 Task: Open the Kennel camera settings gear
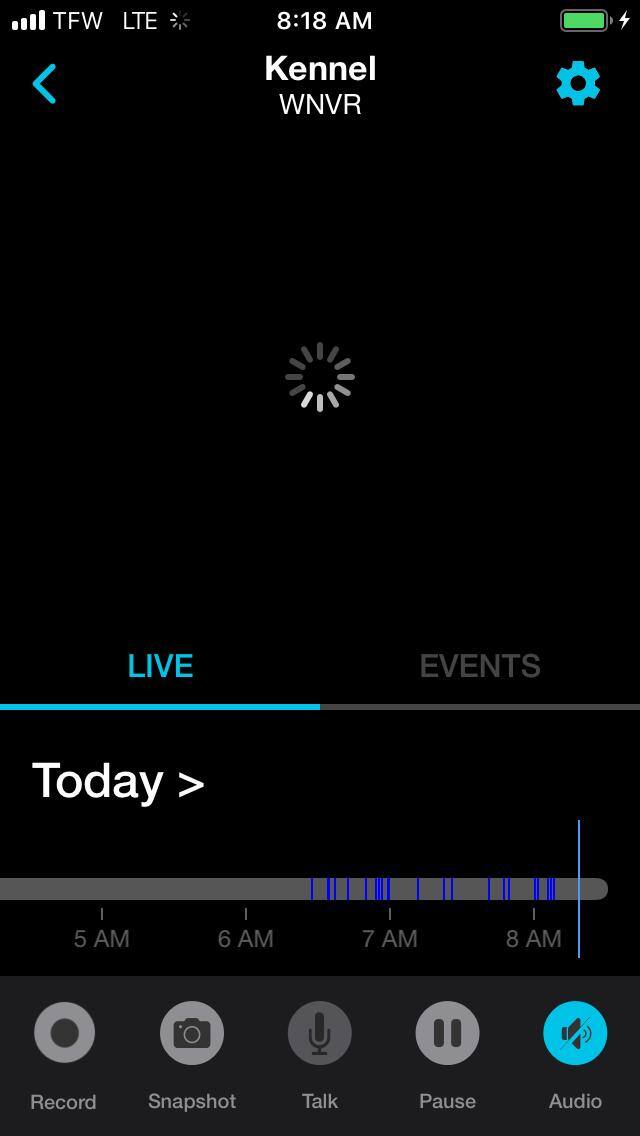tap(578, 84)
